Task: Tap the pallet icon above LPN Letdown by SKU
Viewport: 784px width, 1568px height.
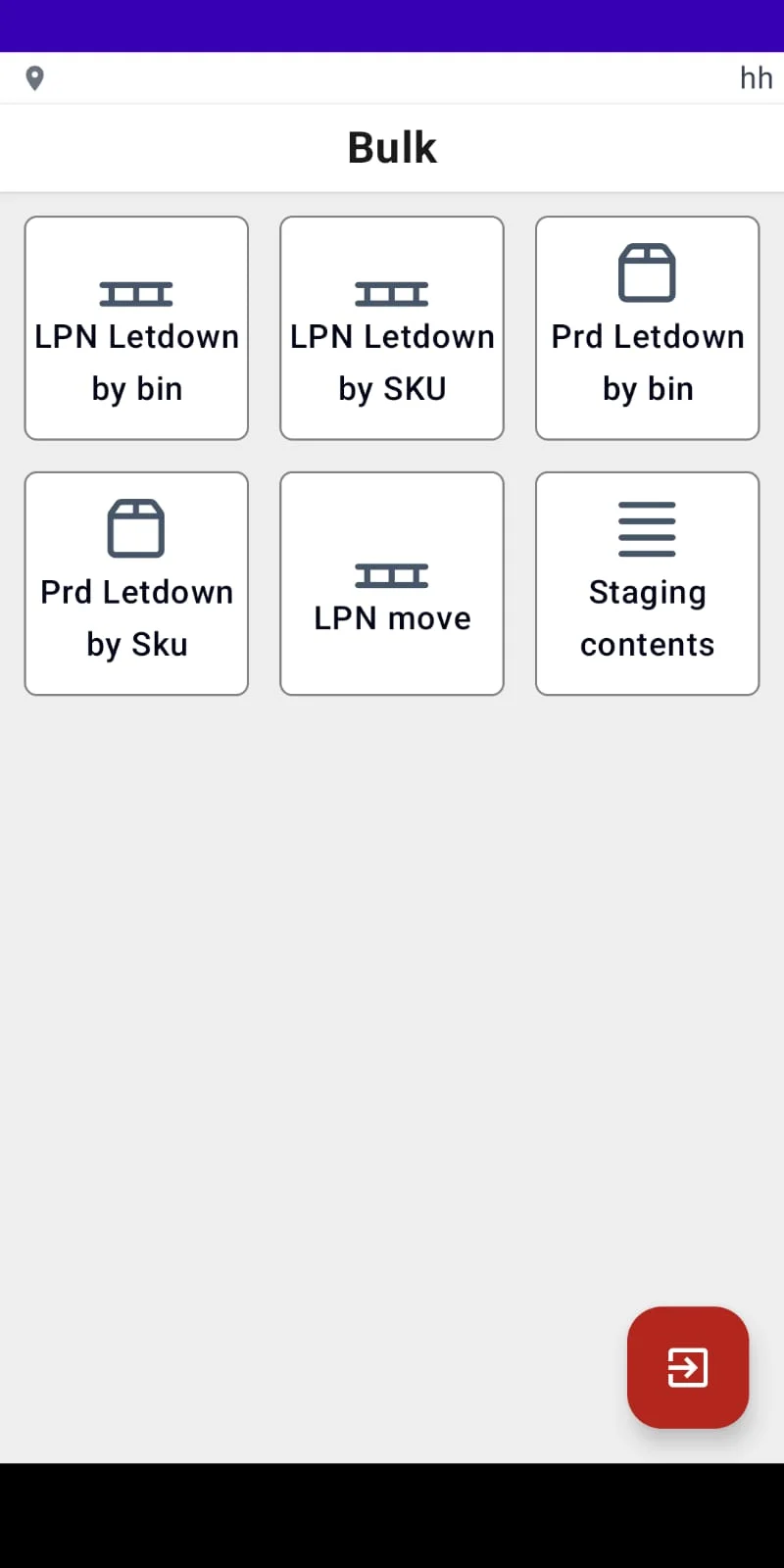Action: [391, 293]
